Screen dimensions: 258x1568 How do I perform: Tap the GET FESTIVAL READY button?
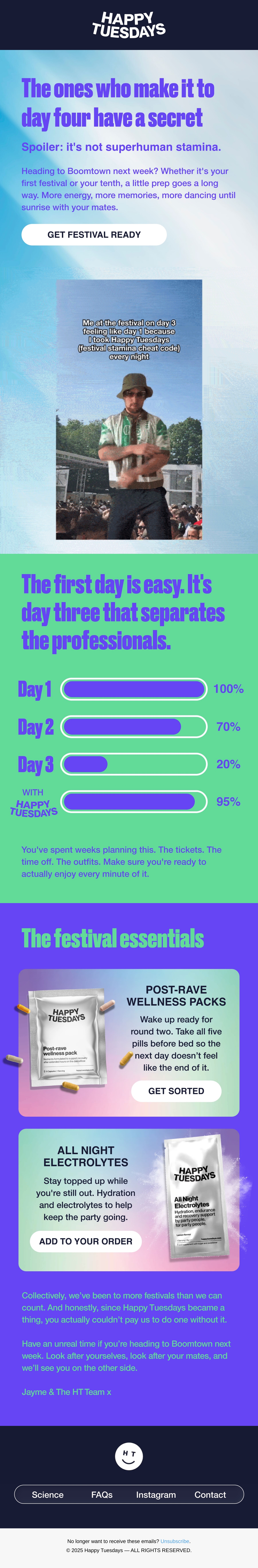pos(94,234)
